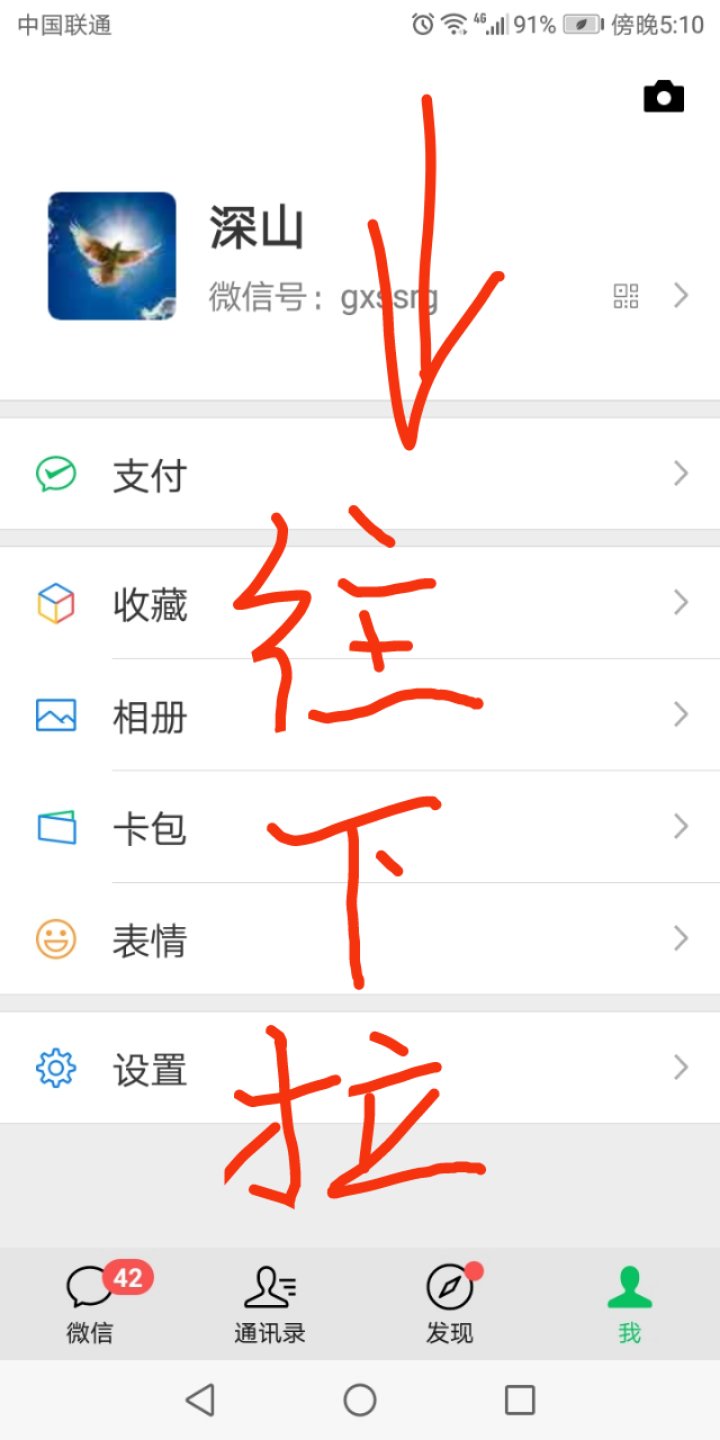Open 设置 (Settings) gear icon

pyautogui.click(x=55, y=1067)
